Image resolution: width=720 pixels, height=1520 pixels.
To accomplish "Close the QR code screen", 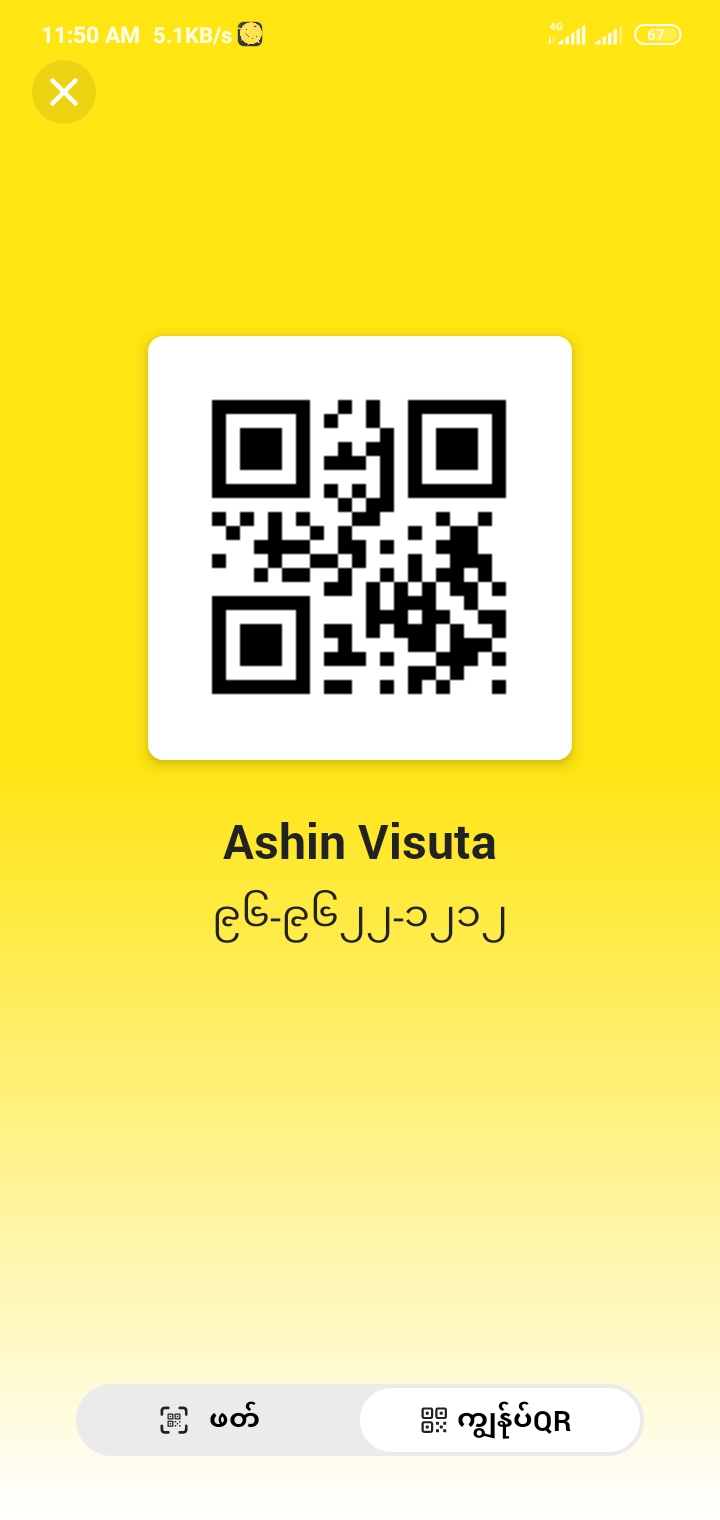I will [64, 92].
